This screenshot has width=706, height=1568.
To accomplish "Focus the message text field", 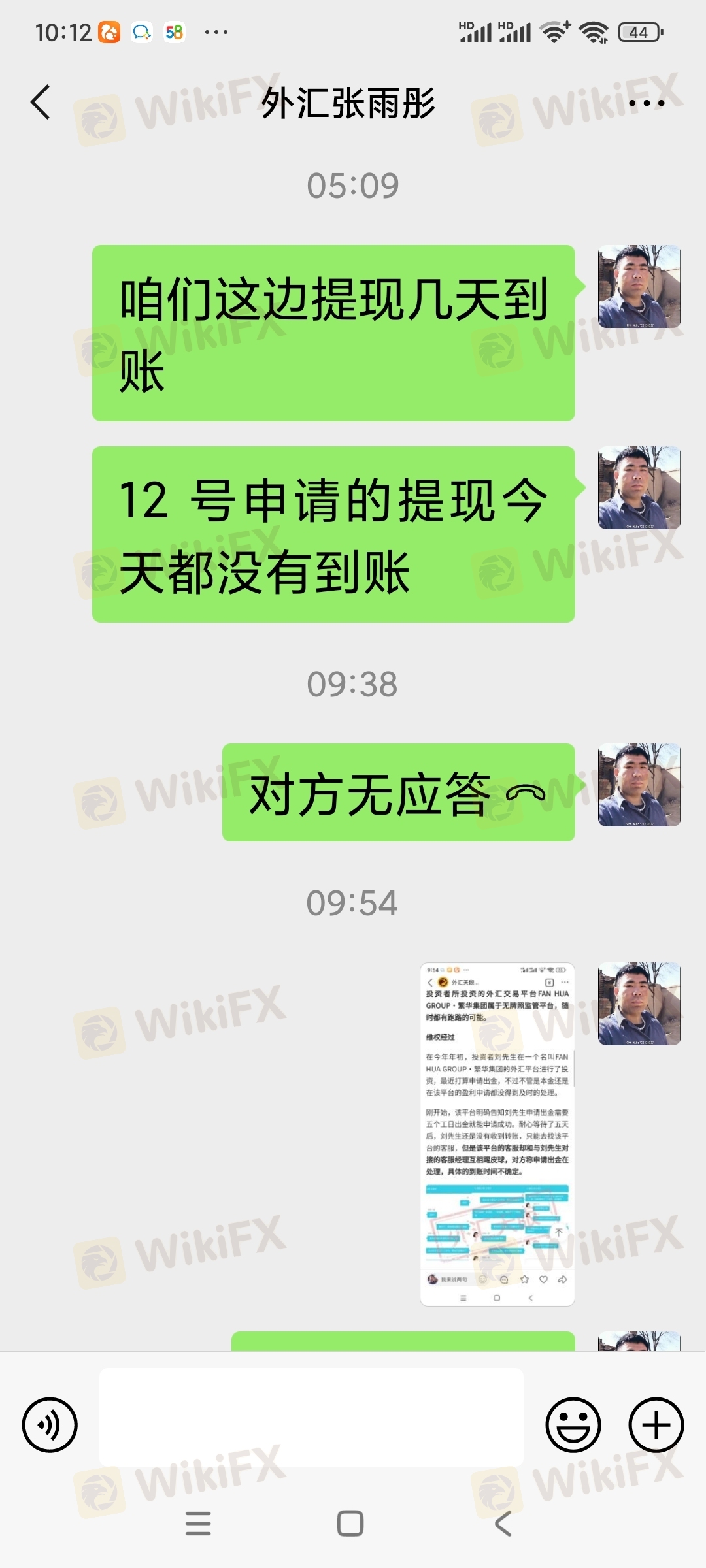I will tap(311, 1417).
